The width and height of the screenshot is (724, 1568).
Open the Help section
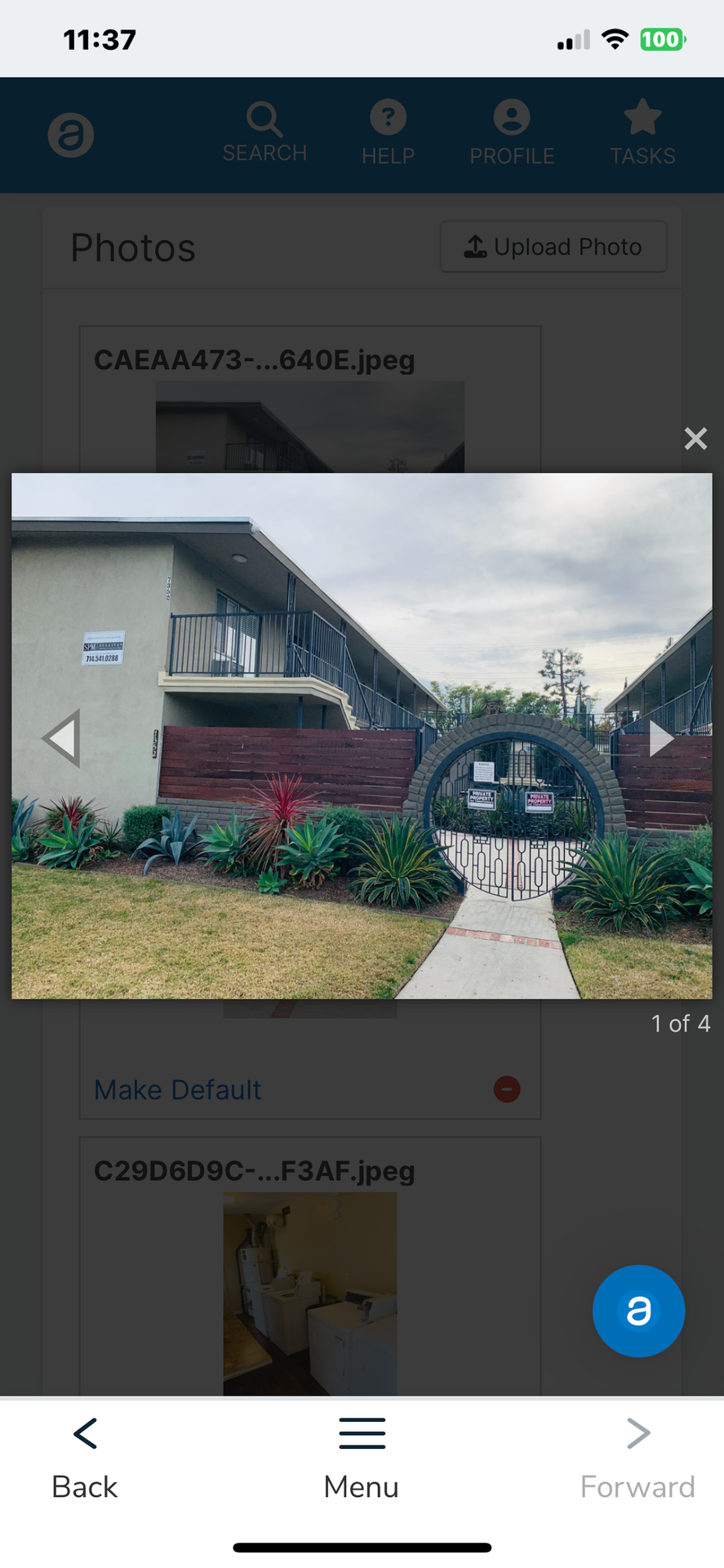coord(389,133)
